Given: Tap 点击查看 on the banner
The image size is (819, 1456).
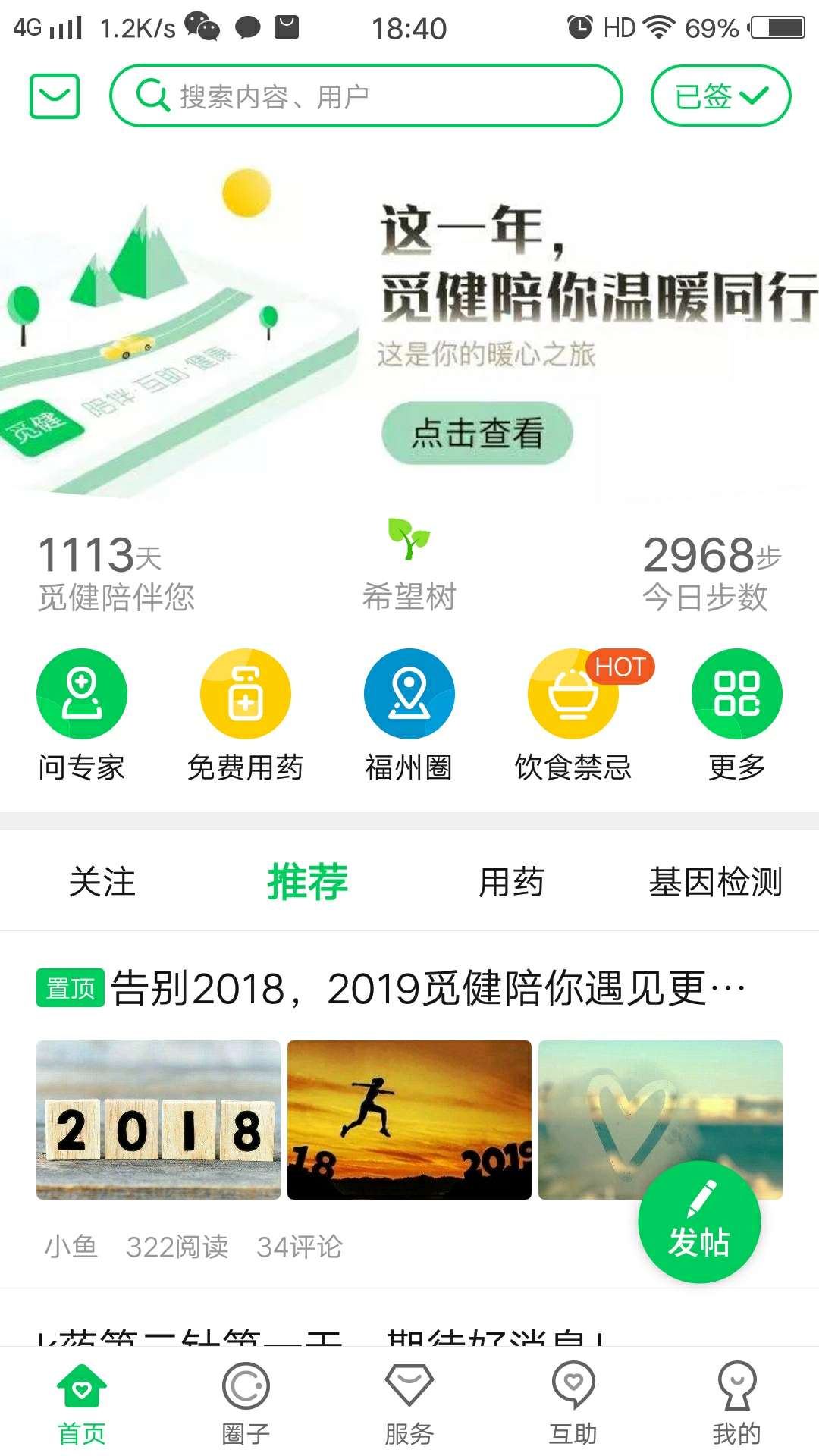Looking at the screenshot, I should click(477, 433).
